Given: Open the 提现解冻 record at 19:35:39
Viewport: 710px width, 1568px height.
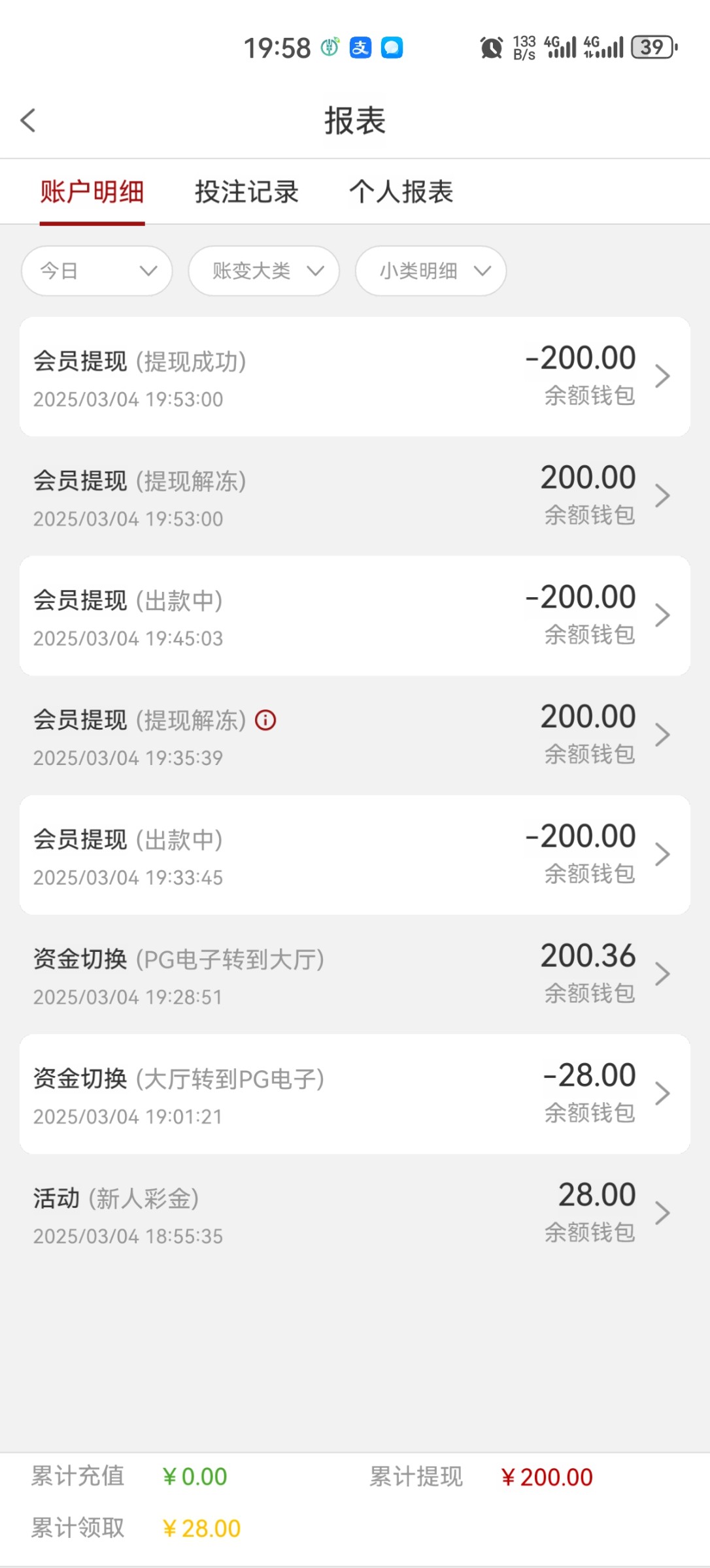Looking at the screenshot, I should point(355,736).
